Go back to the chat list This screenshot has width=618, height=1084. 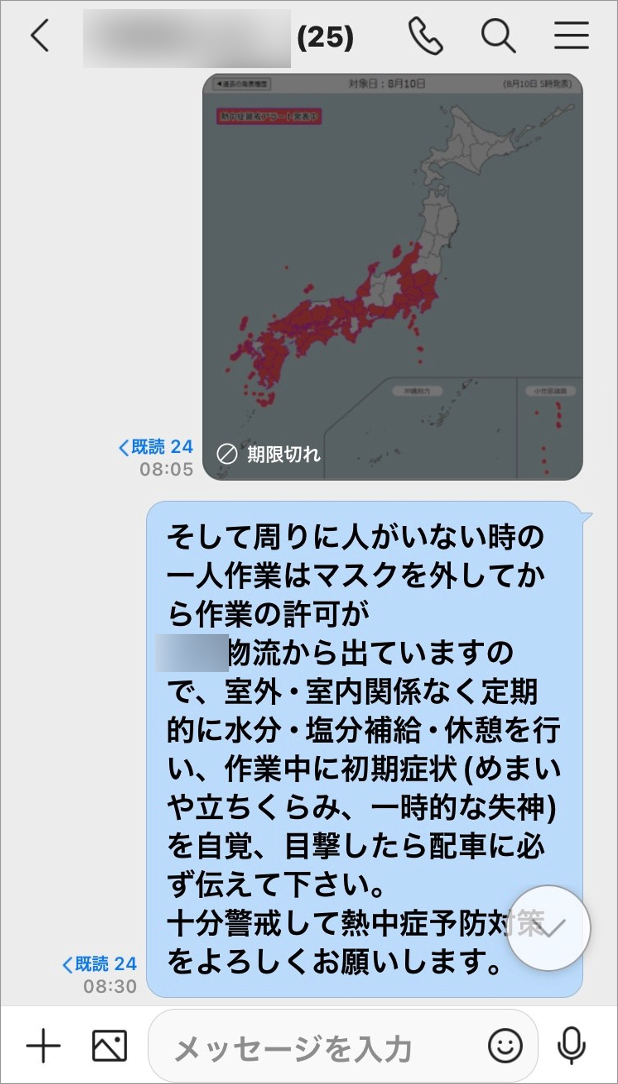(x=39, y=37)
